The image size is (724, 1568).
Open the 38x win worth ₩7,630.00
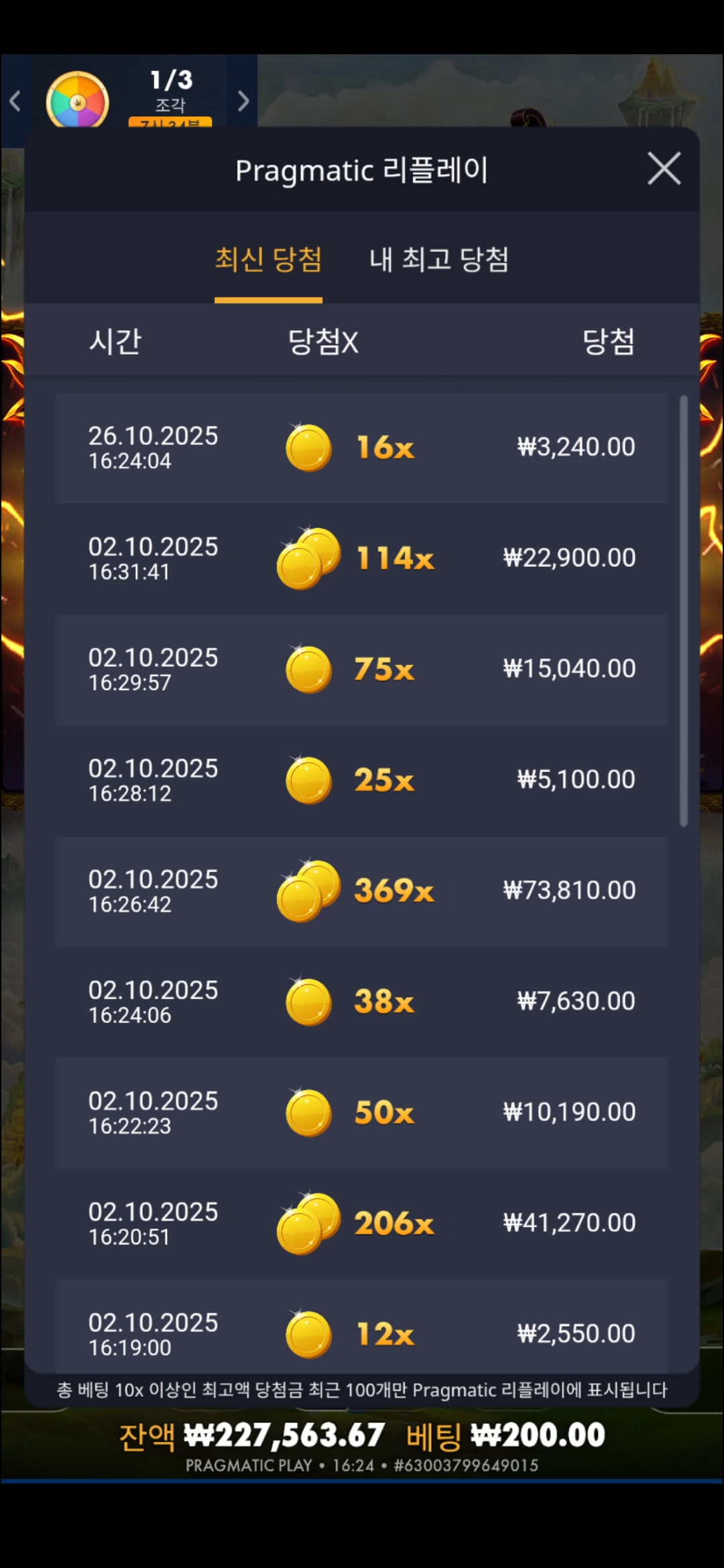[x=361, y=1002]
